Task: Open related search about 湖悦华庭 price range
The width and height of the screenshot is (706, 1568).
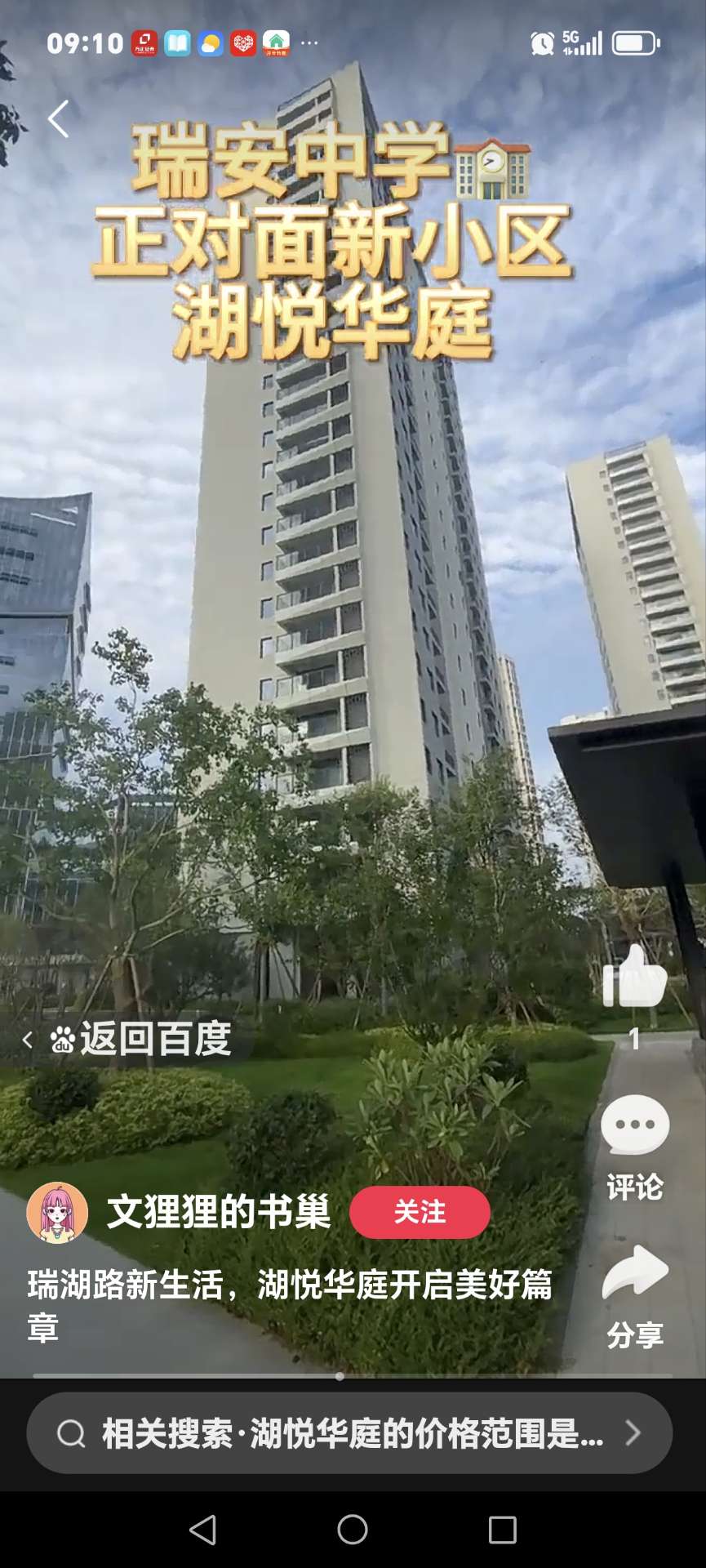Action: click(x=349, y=1433)
